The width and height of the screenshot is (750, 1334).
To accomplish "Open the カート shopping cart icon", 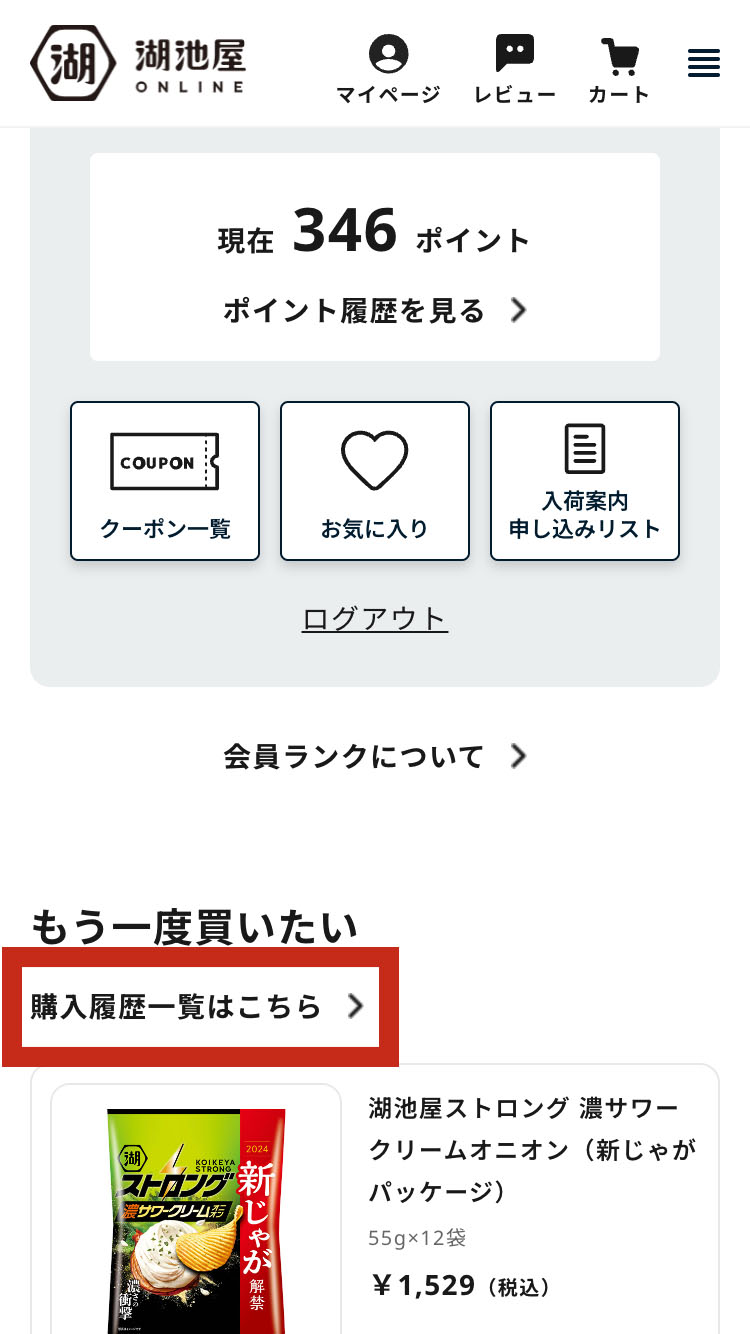I will [x=620, y=57].
